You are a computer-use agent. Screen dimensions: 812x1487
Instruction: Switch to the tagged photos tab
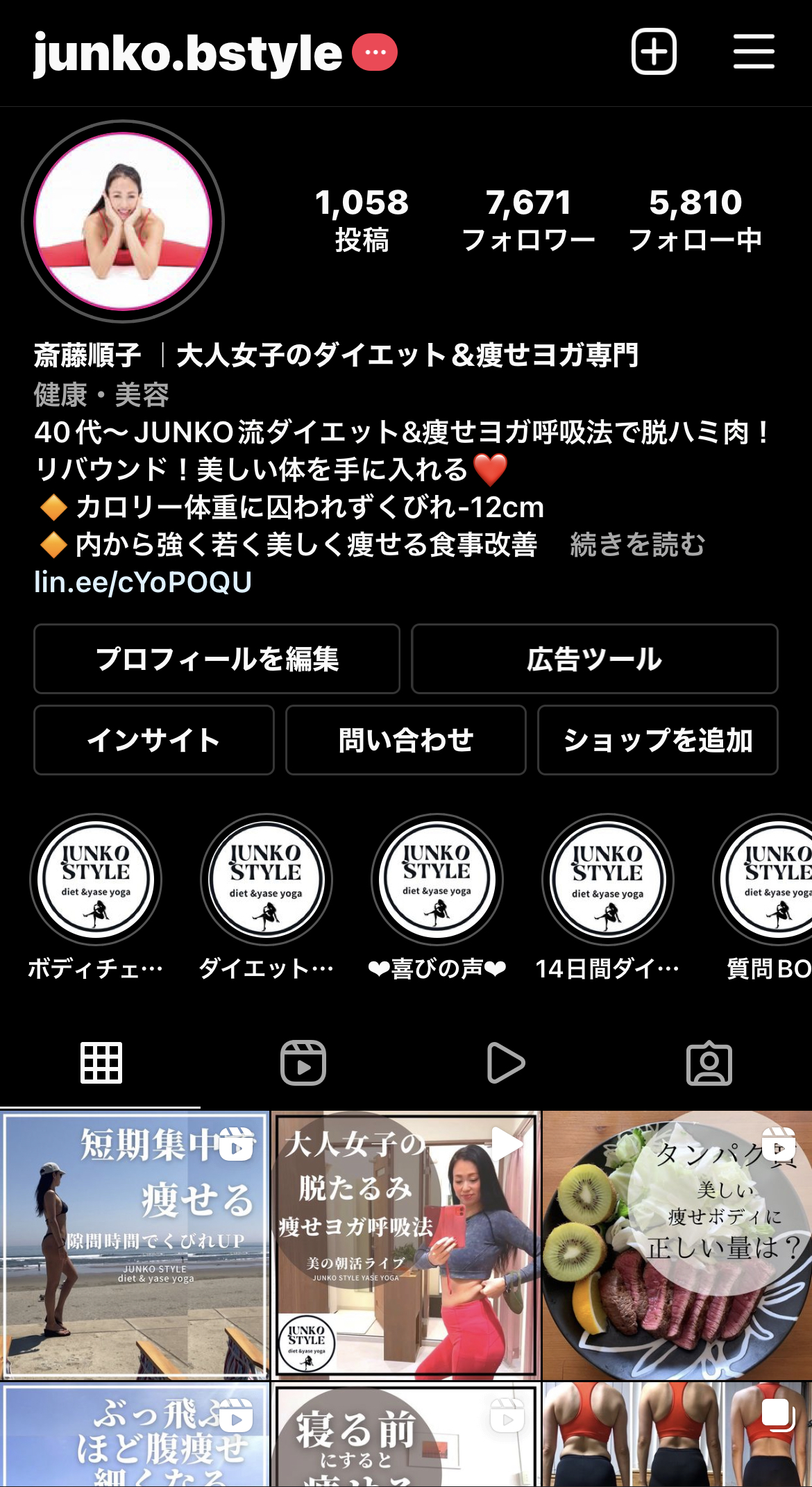(709, 1063)
